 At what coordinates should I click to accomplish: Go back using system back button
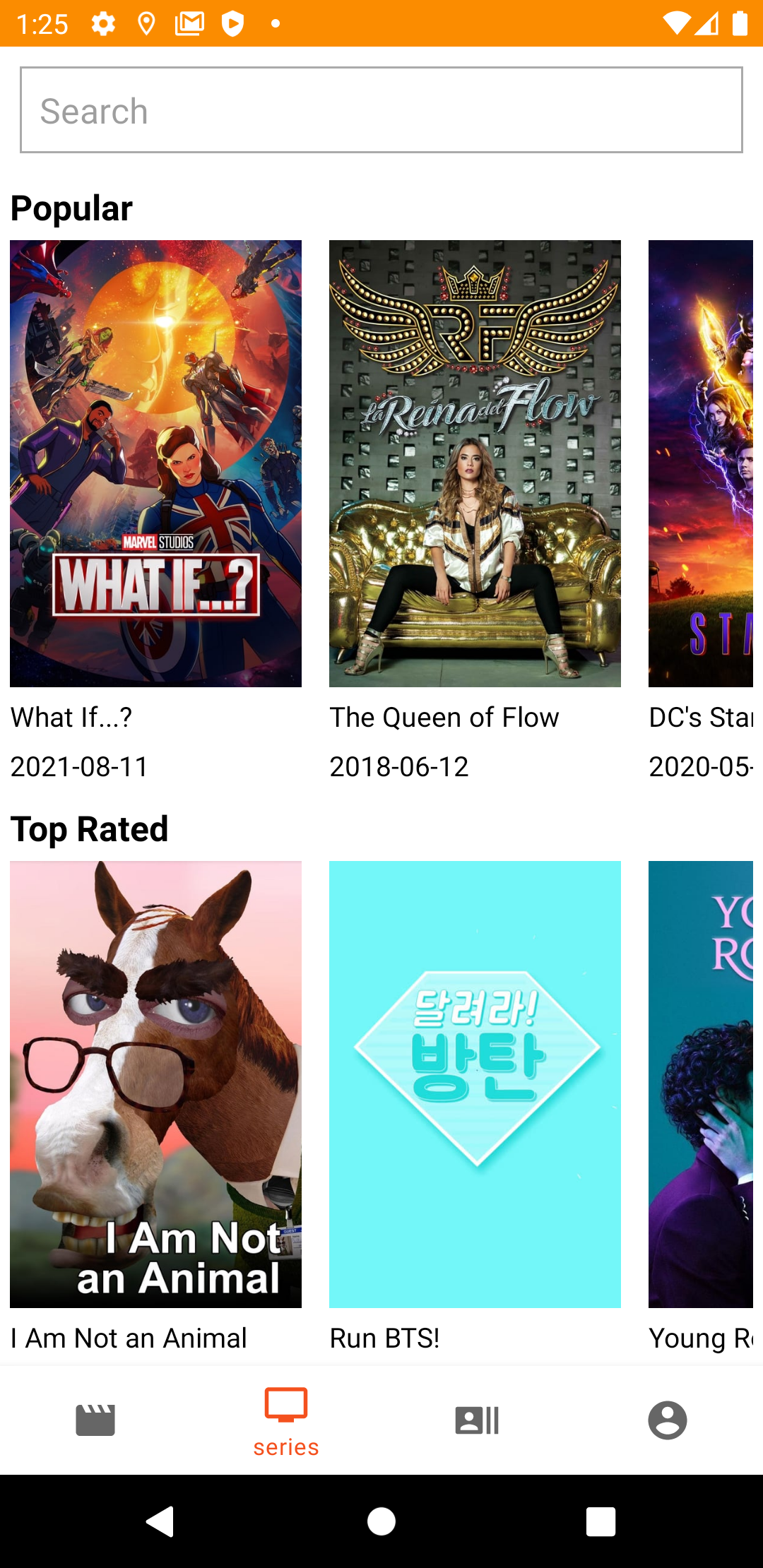pos(160,1521)
